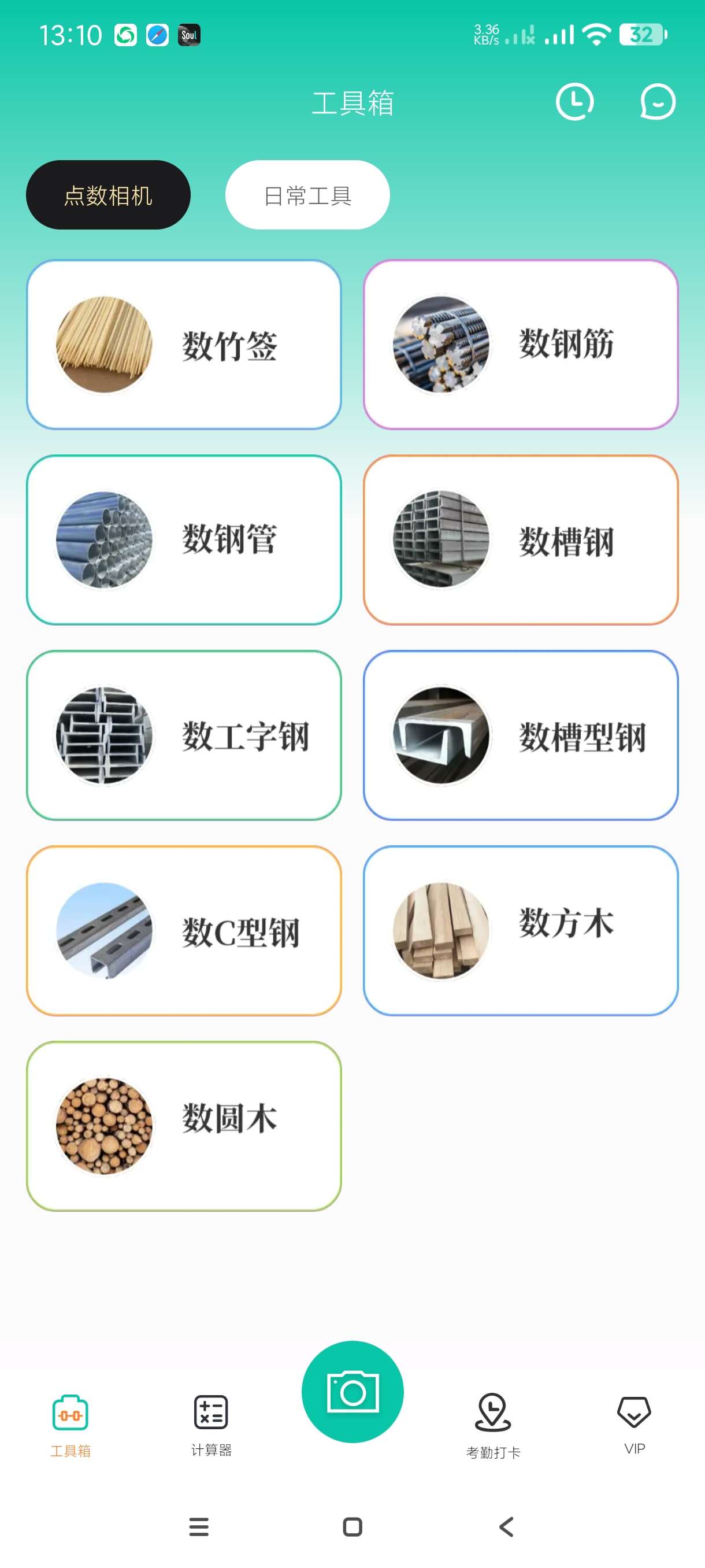Screen dimensions: 705x1568
Task: Launch the 数槽型钢 counter
Action: click(521, 735)
